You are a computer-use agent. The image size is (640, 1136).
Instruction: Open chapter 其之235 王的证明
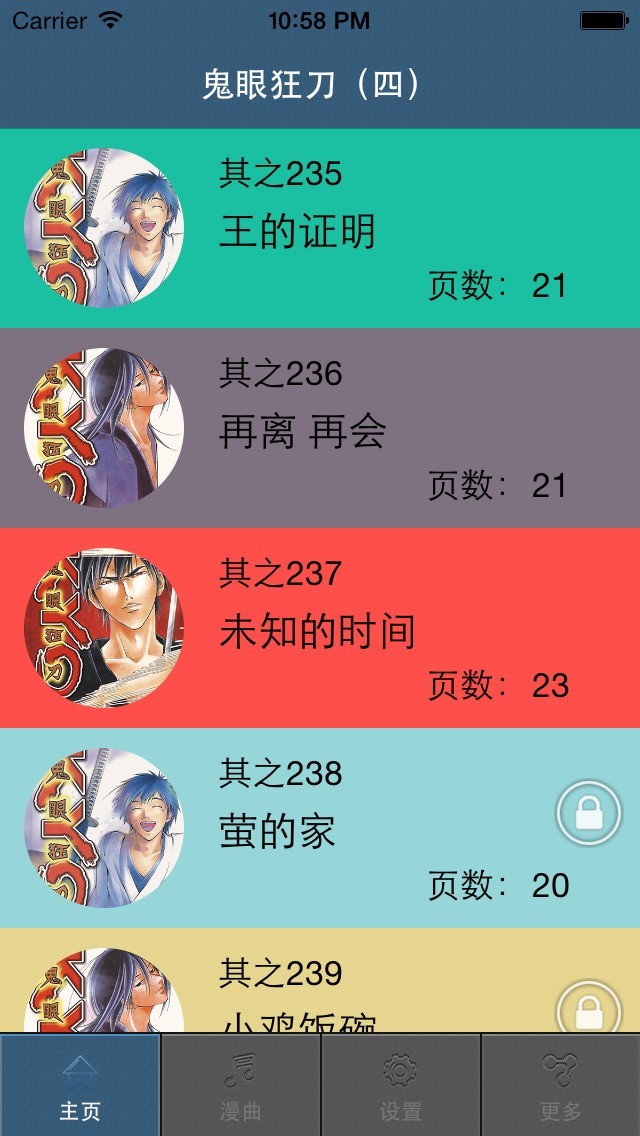pos(320,228)
